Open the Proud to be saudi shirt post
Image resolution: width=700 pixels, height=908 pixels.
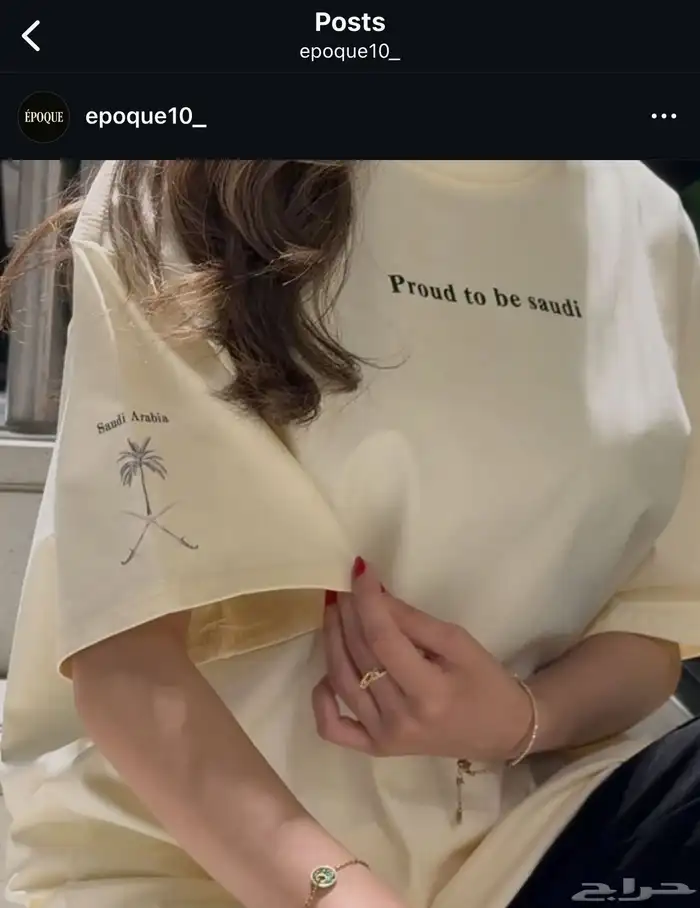pyautogui.click(x=350, y=530)
